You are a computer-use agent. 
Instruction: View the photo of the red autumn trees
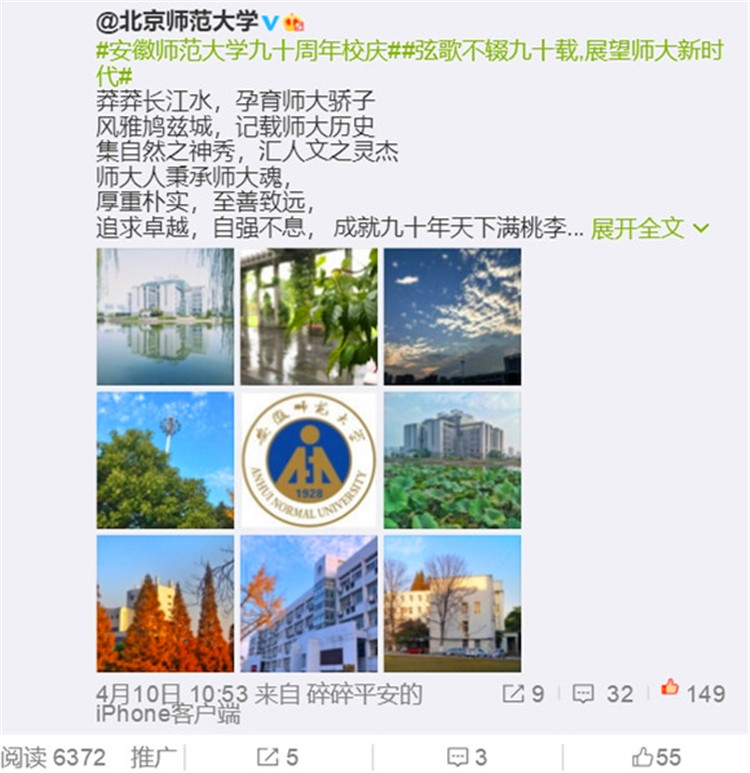165,603
